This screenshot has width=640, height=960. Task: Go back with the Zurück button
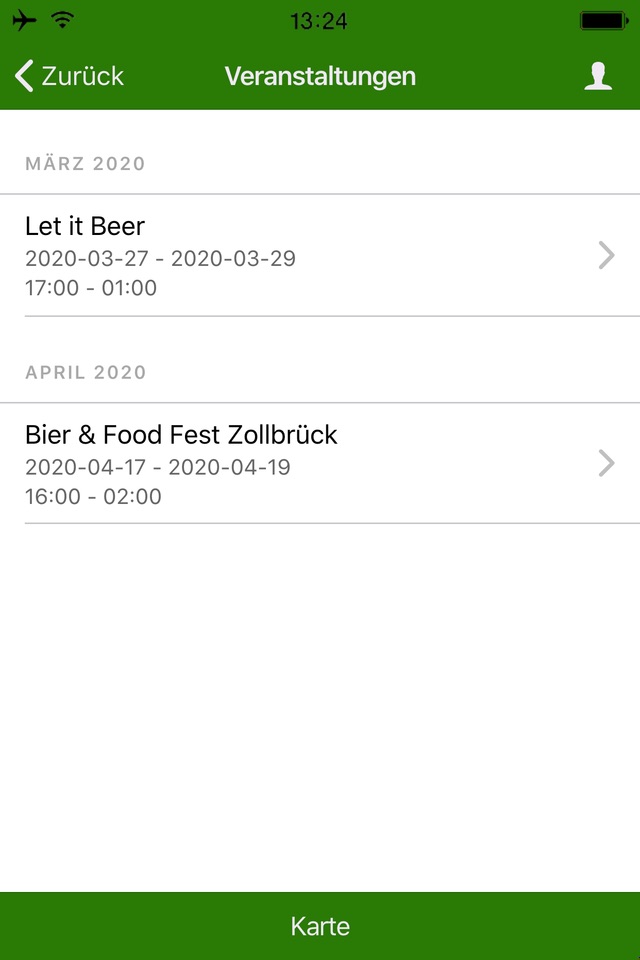coord(69,76)
